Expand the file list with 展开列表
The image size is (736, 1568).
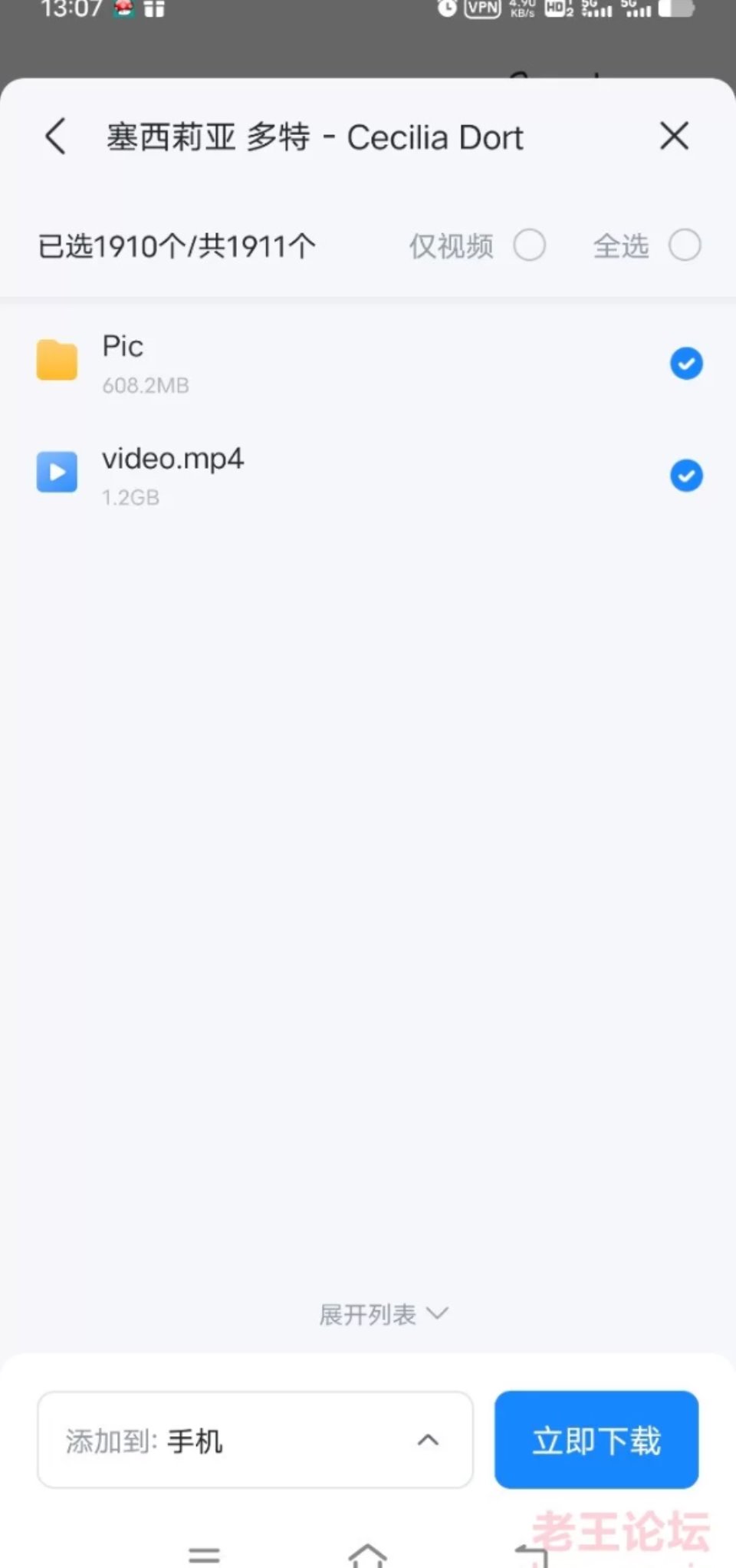click(x=383, y=1314)
